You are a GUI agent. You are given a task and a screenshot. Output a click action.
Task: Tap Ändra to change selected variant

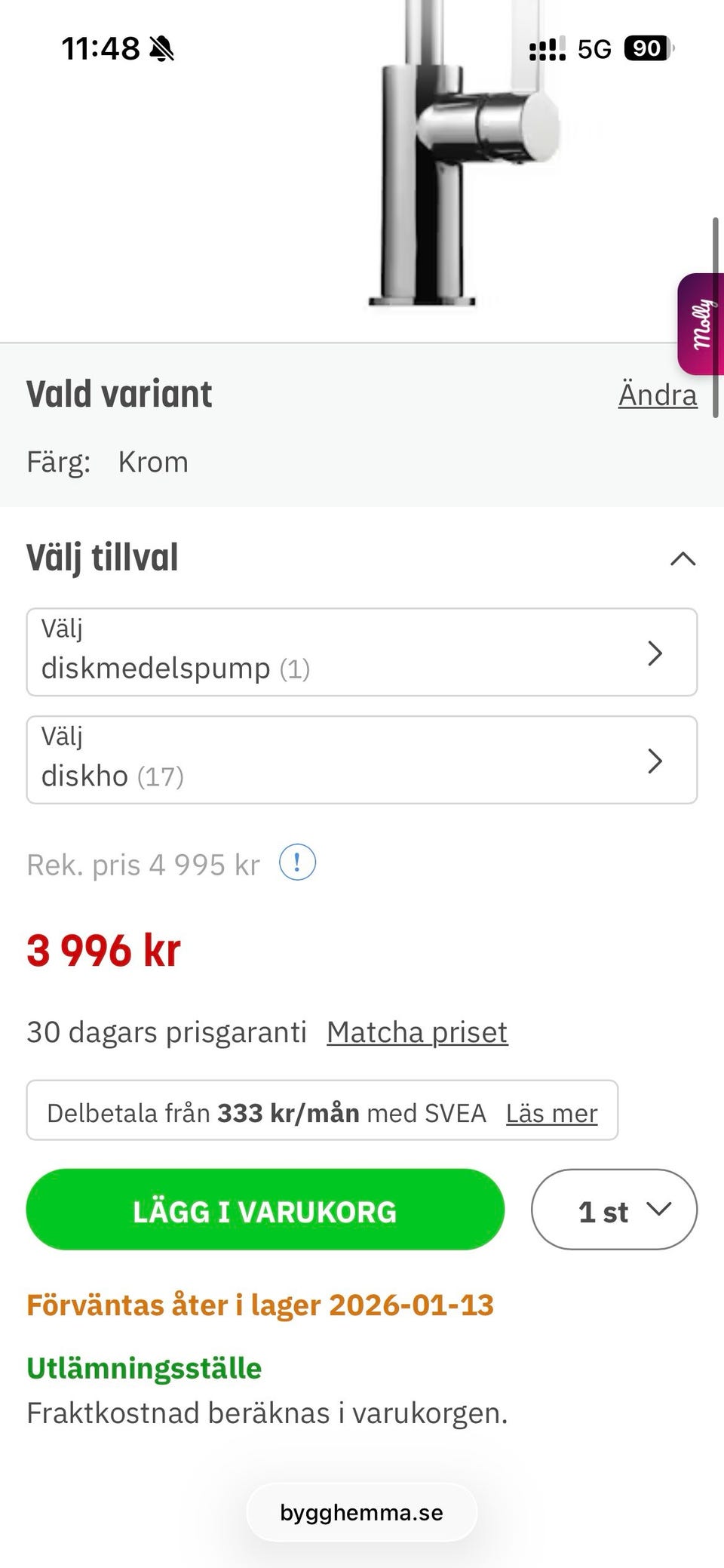(658, 395)
